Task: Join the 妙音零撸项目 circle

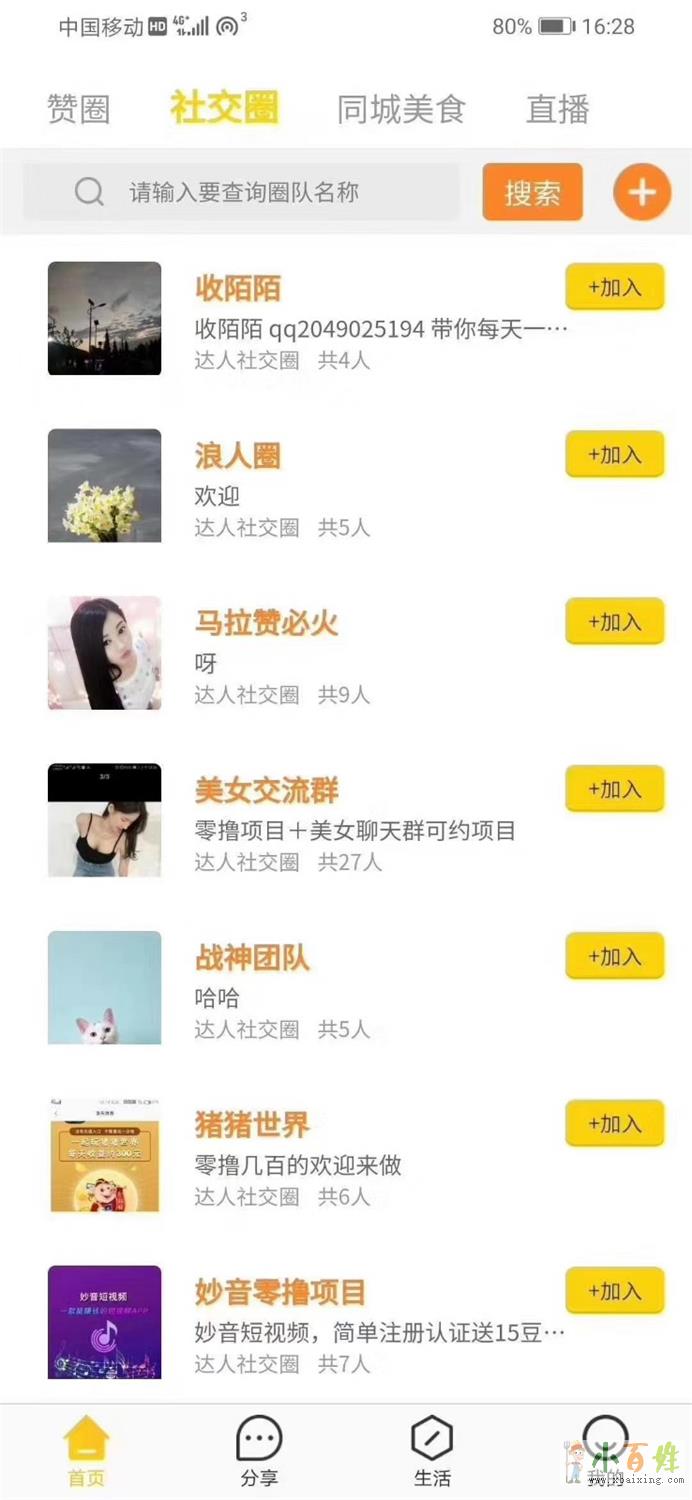Action: [614, 1291]
